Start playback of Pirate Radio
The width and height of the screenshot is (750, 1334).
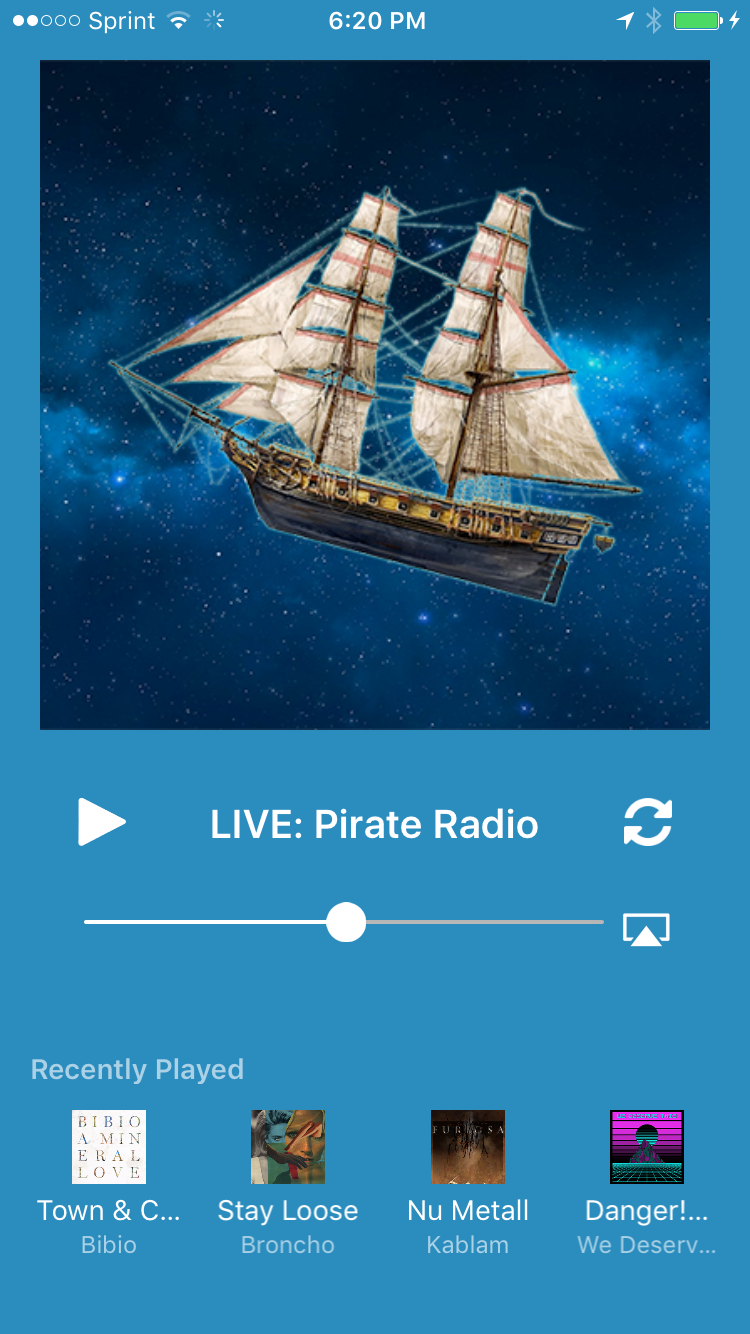click(x=102, y=823)
